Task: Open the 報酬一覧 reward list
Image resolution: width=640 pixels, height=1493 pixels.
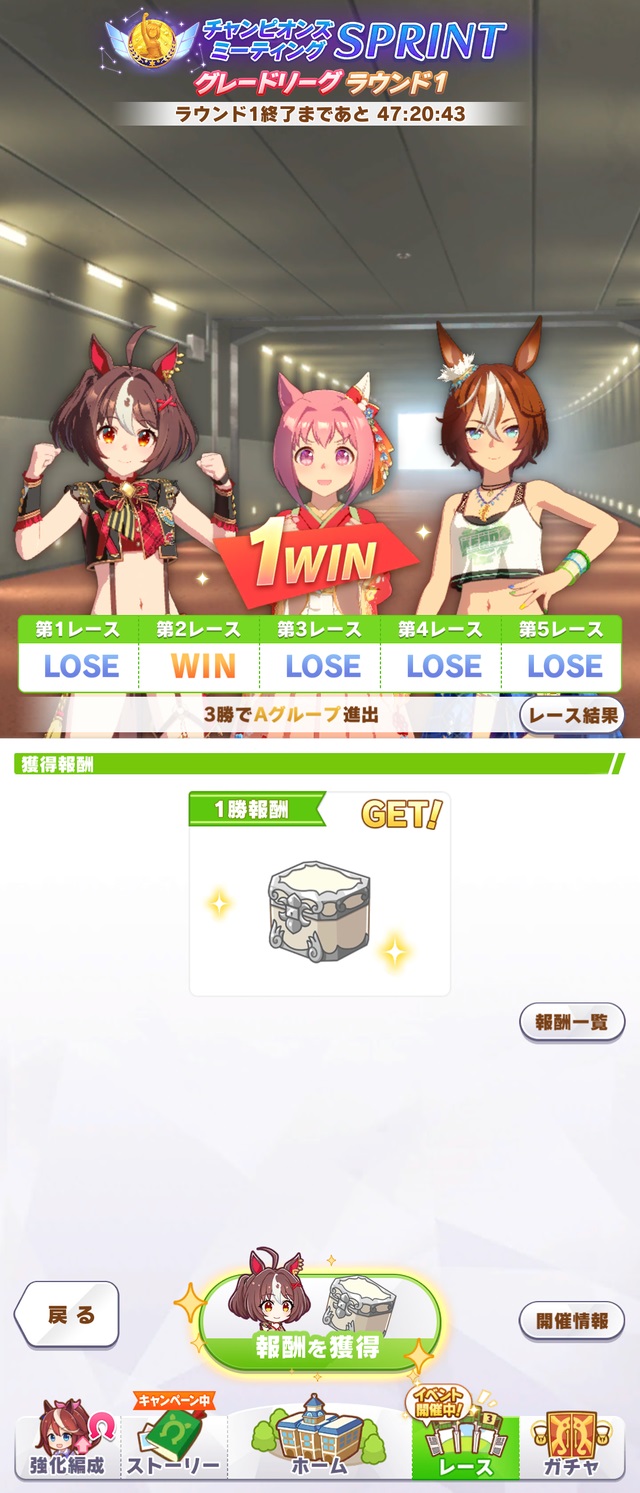Action: click(572, 1022)
